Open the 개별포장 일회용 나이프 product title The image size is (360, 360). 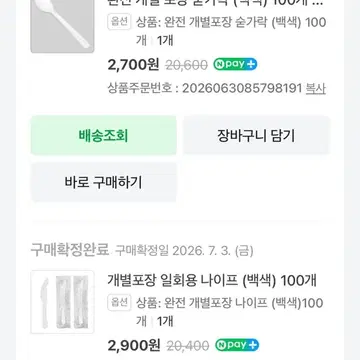point(212,281)
